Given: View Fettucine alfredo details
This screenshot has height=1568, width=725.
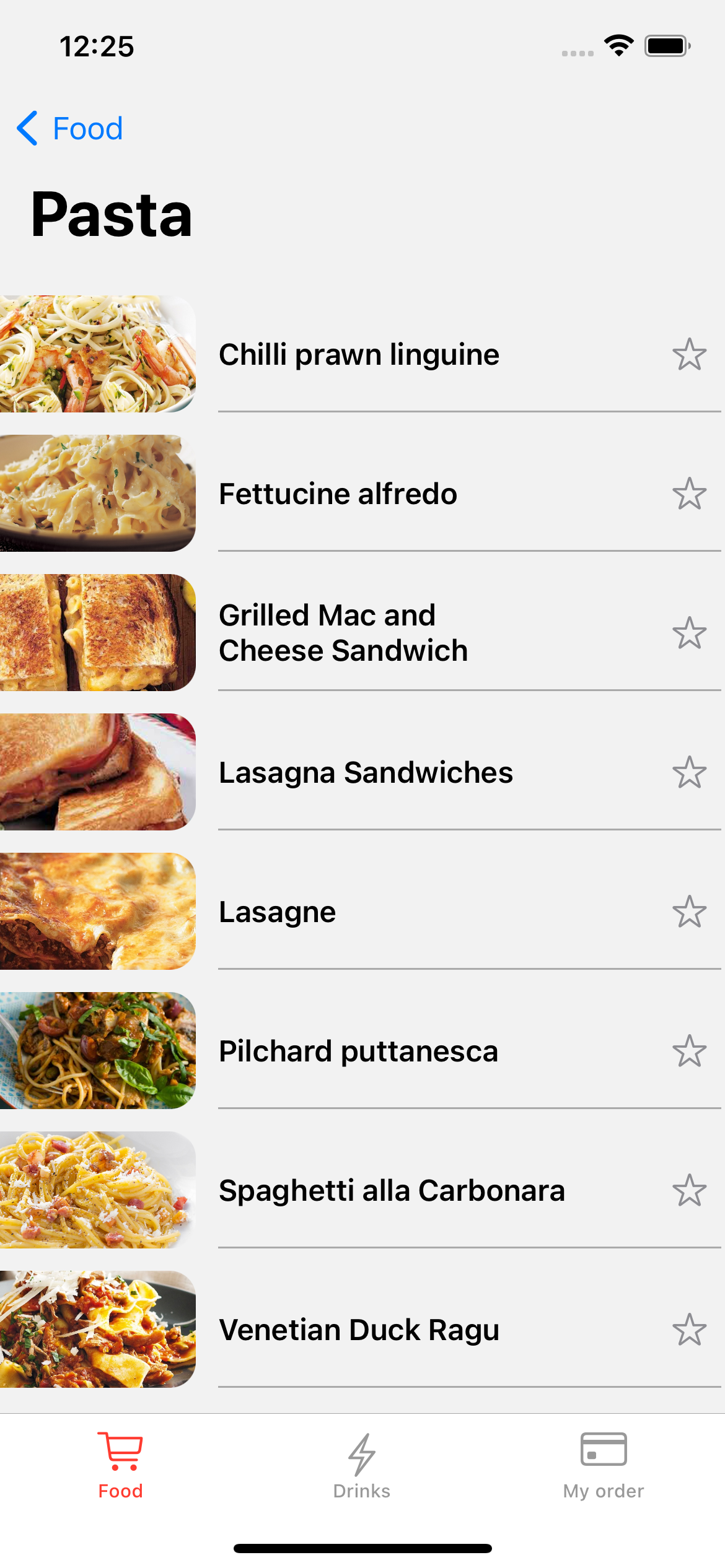Looking at the screenshot, I should [x=338, y=494].
